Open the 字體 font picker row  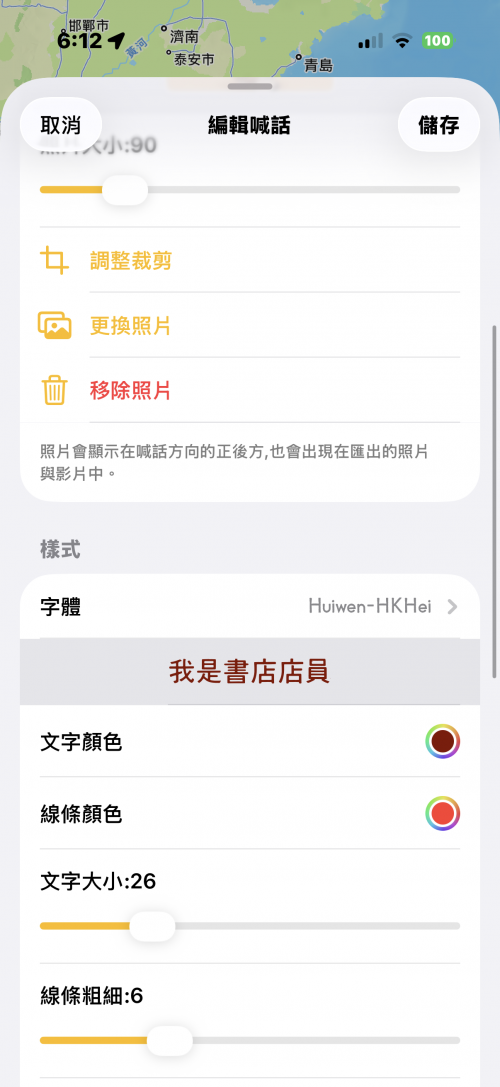[x=250, y=607]
